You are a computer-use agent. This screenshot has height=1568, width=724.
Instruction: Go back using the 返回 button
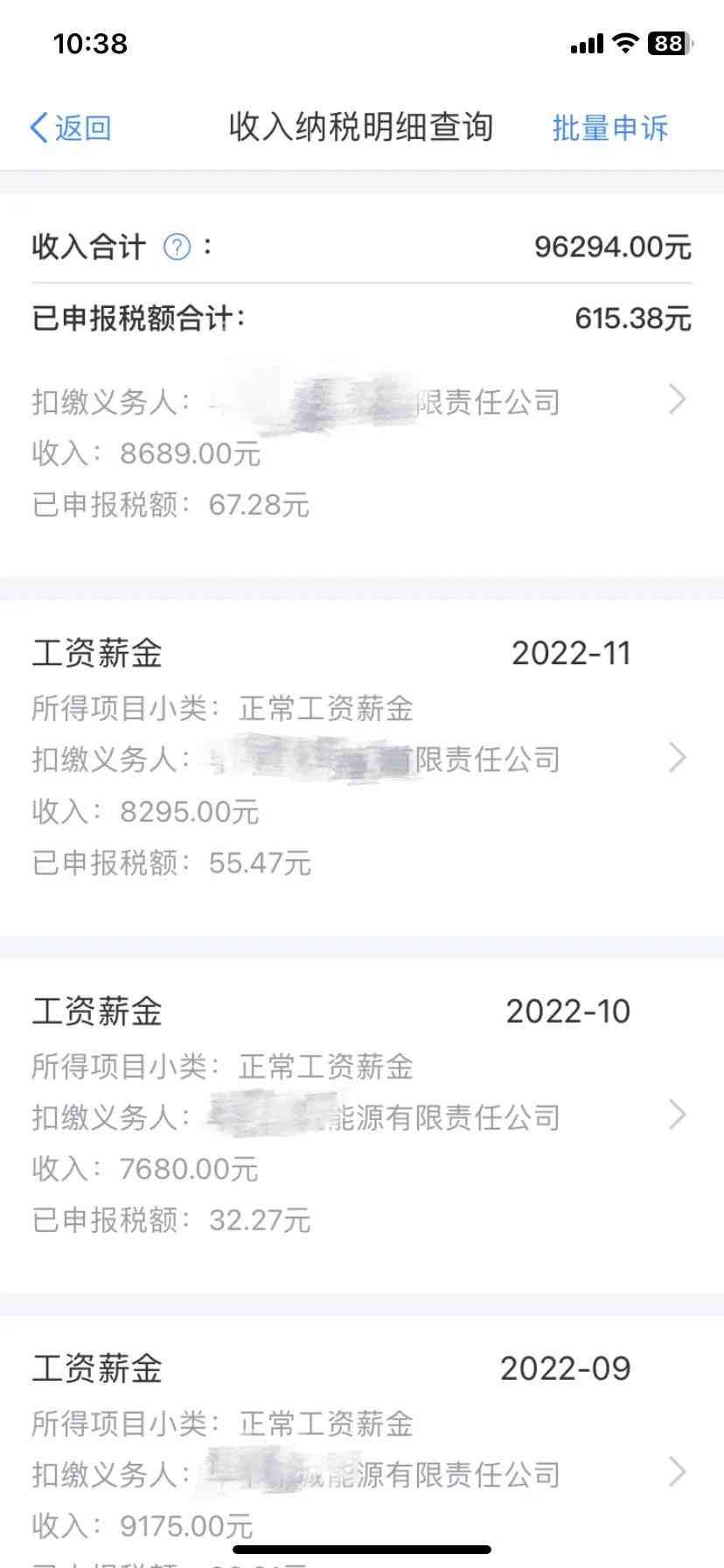[x=70, y=128]
